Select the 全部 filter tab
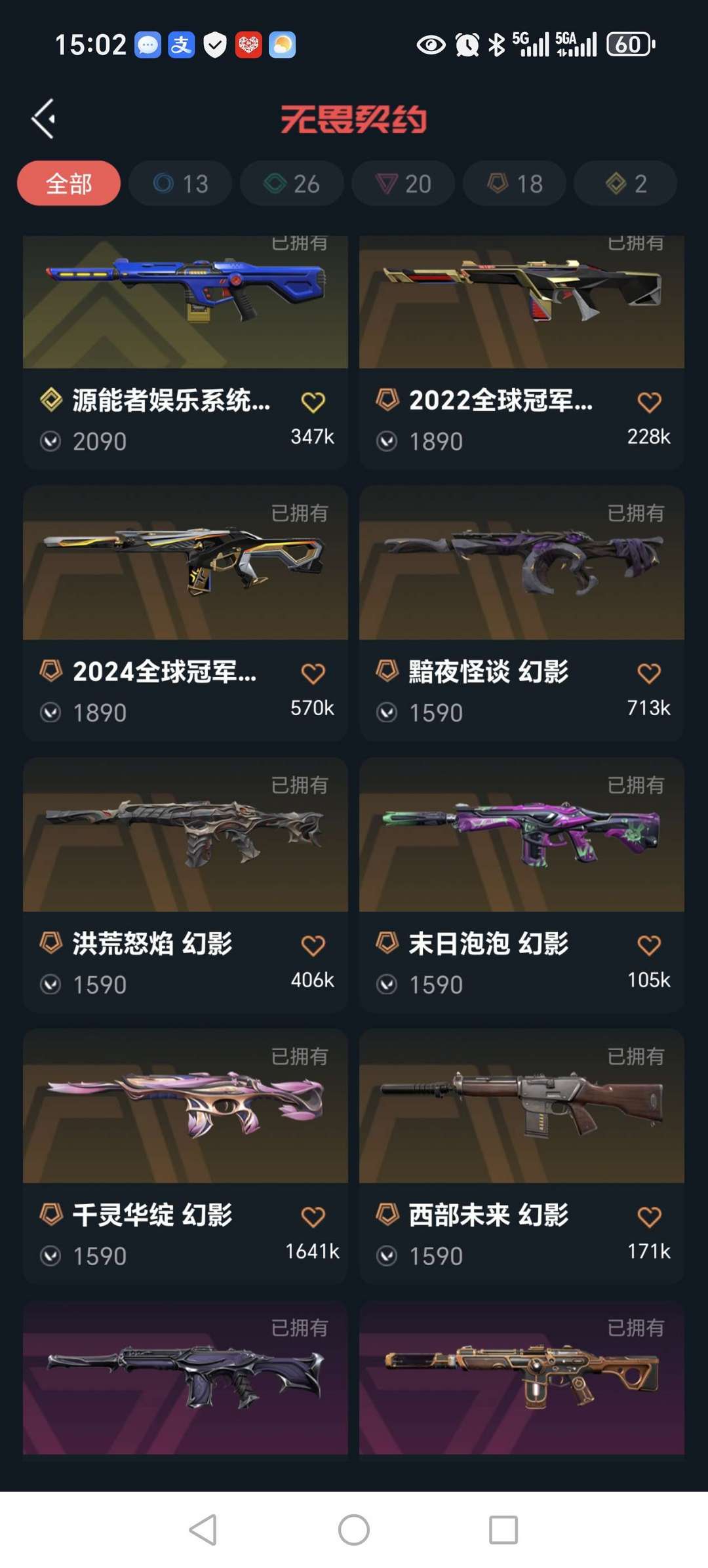 tap(69, 184)
